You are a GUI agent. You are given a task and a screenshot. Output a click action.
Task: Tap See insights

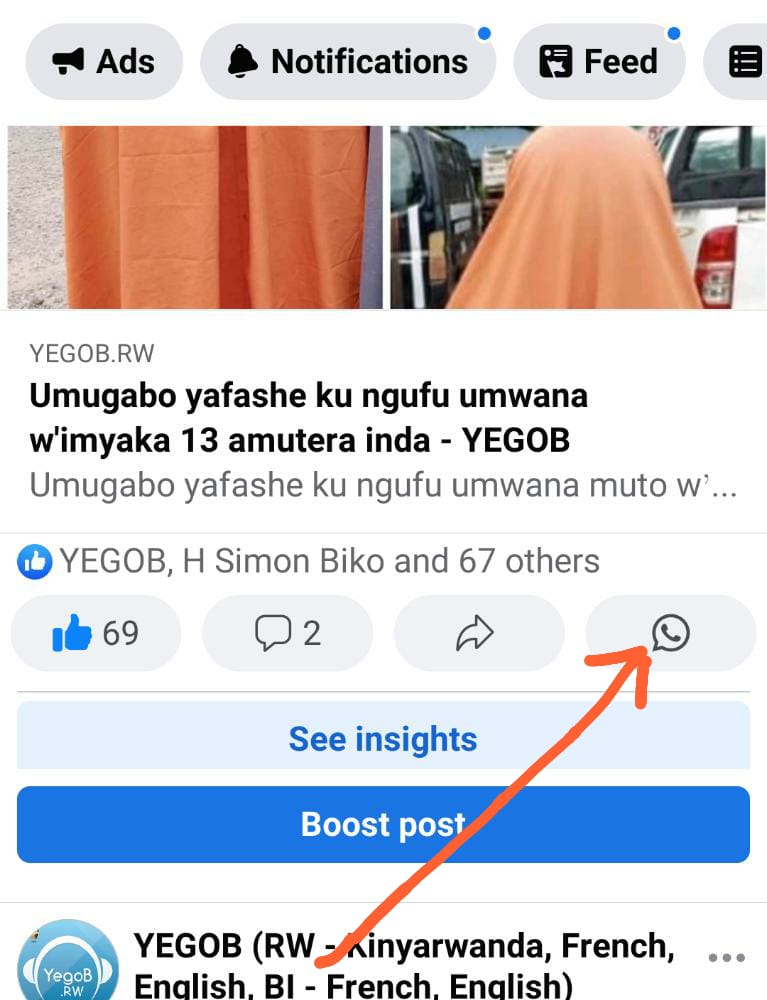[x=383, y=739]
